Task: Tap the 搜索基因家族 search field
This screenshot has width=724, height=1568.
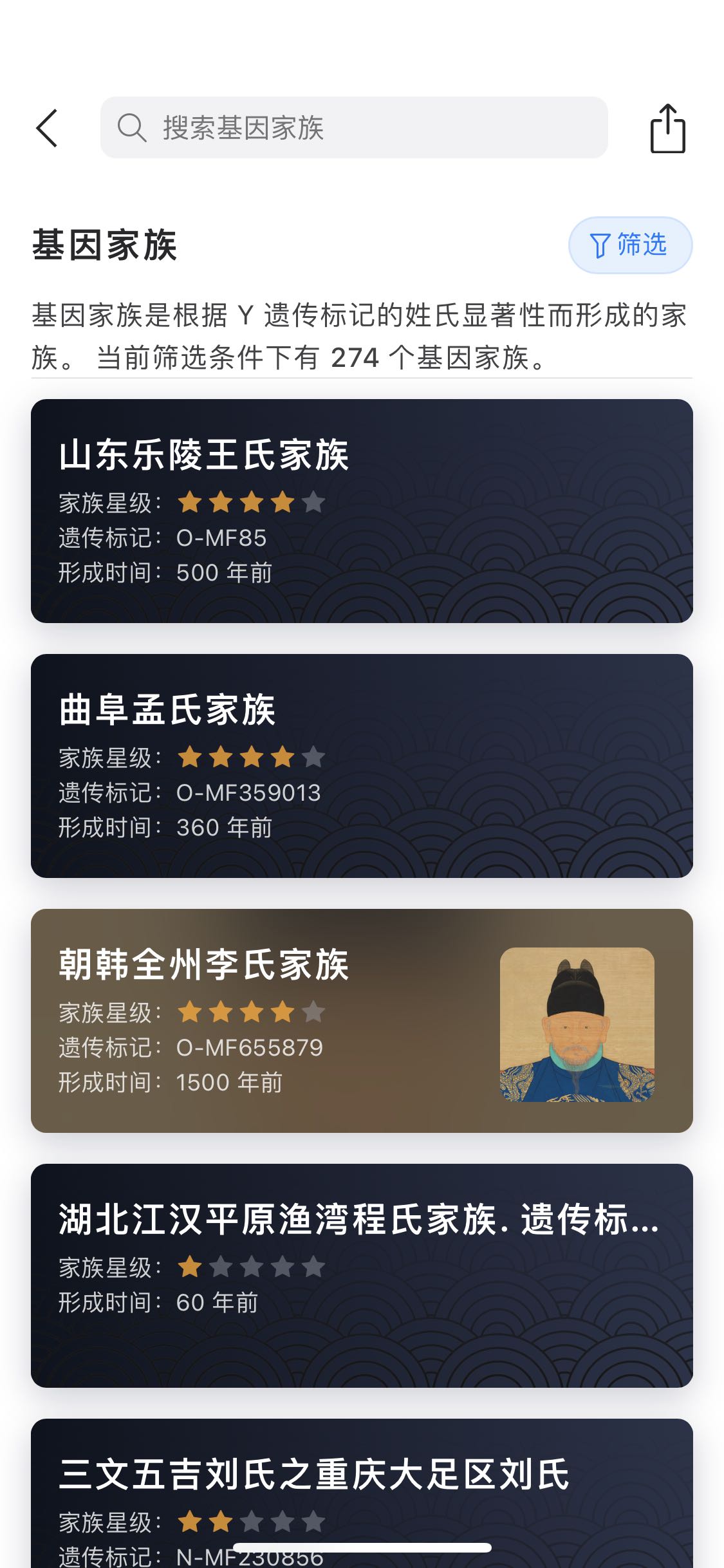Action: [354, 127]
